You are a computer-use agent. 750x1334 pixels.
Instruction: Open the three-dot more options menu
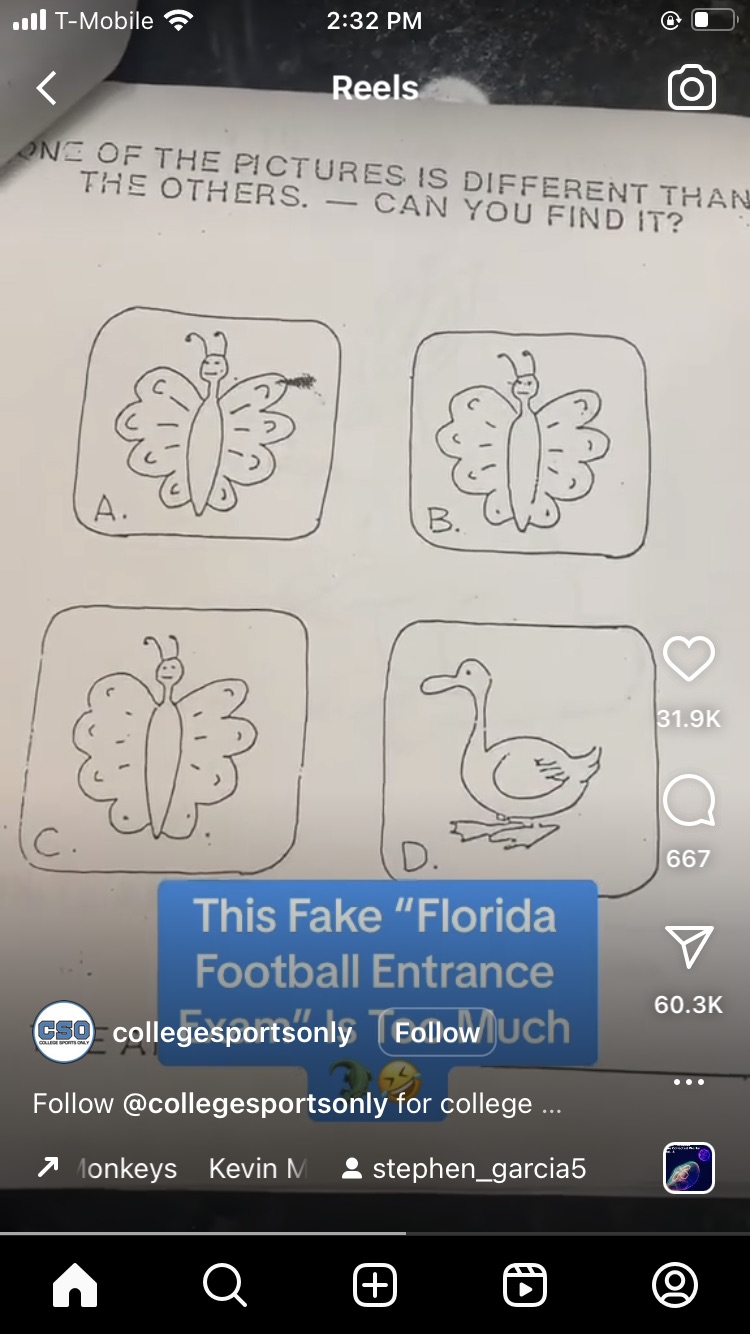click(x=689, y=1082)
